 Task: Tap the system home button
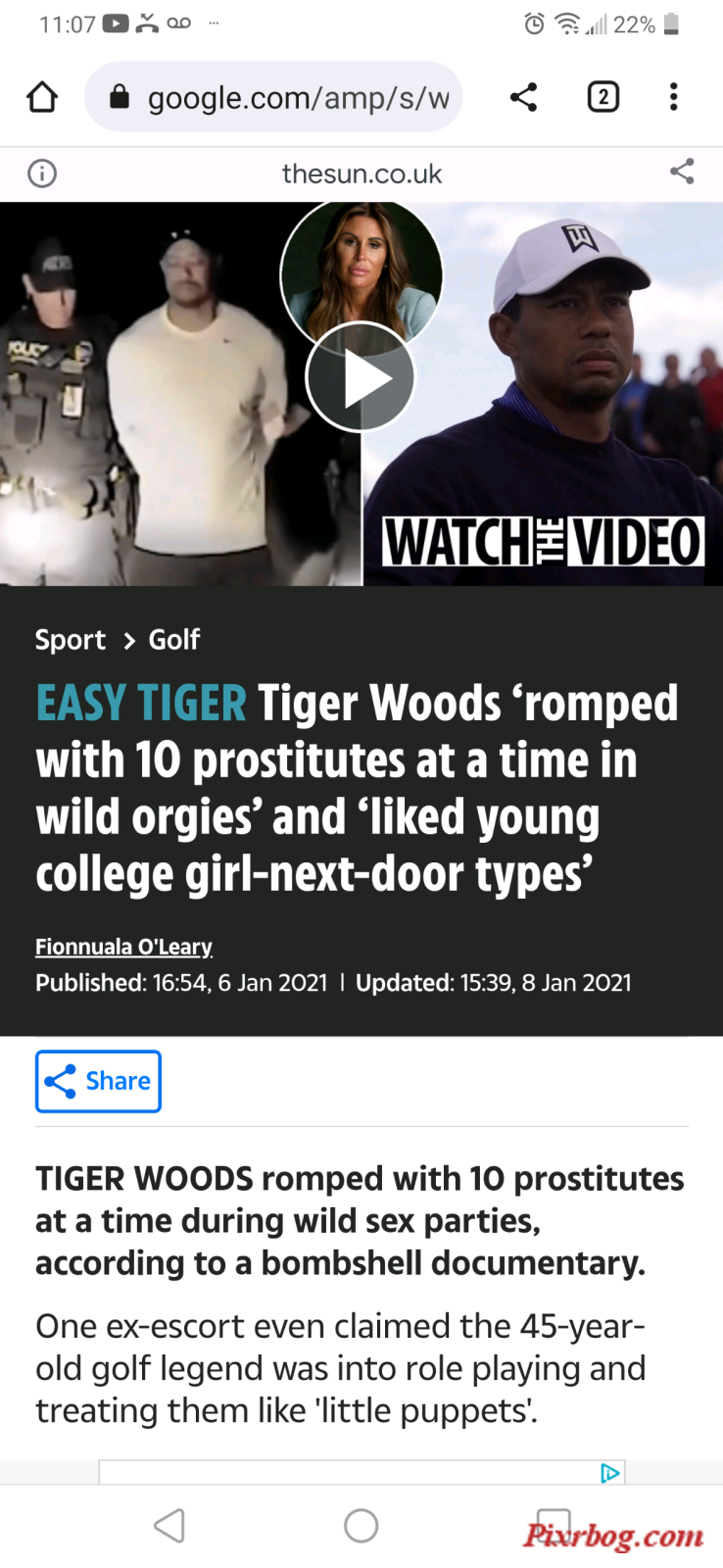click(361, 1526)
